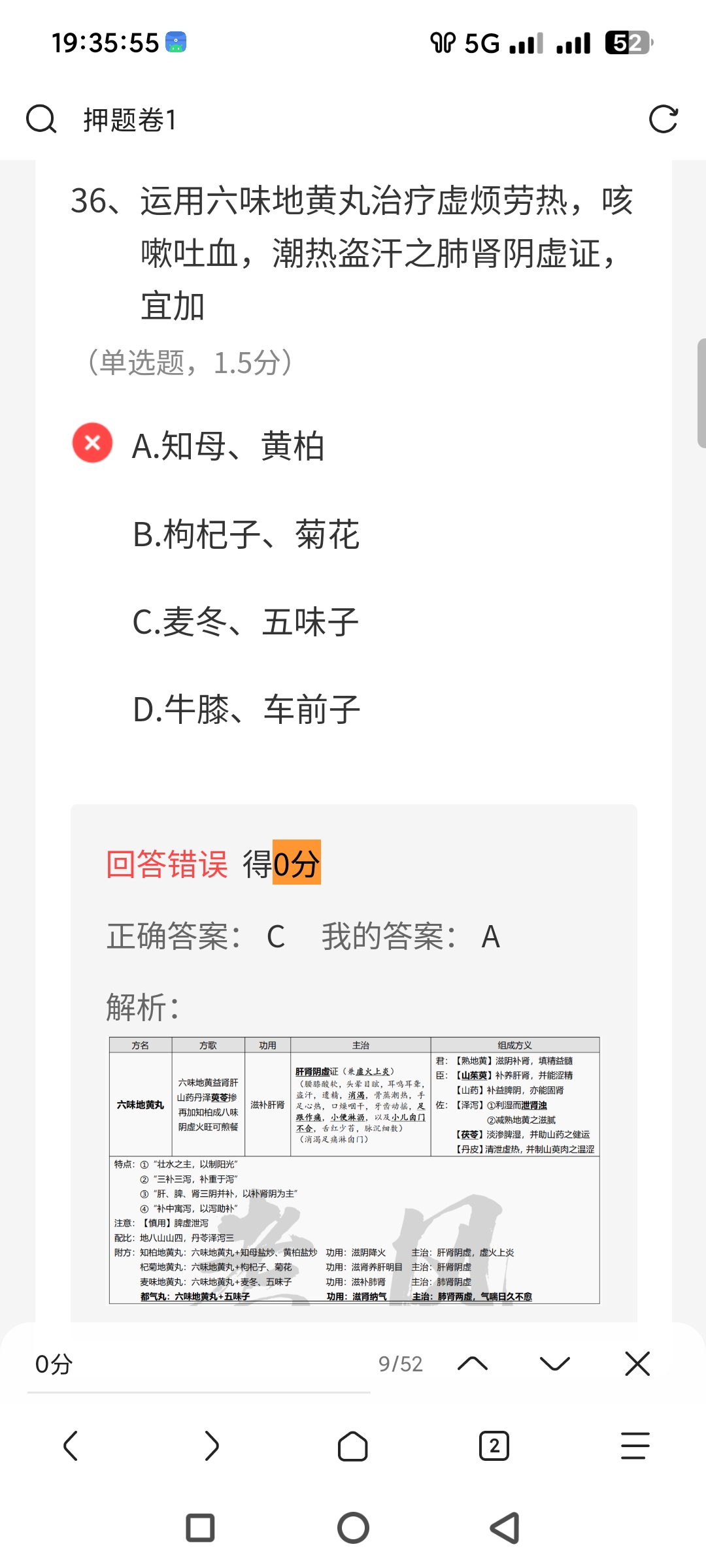The width and height of the screenshot is (706, 1568).
Task: Tap the system back button
Action: [505, 1528]
